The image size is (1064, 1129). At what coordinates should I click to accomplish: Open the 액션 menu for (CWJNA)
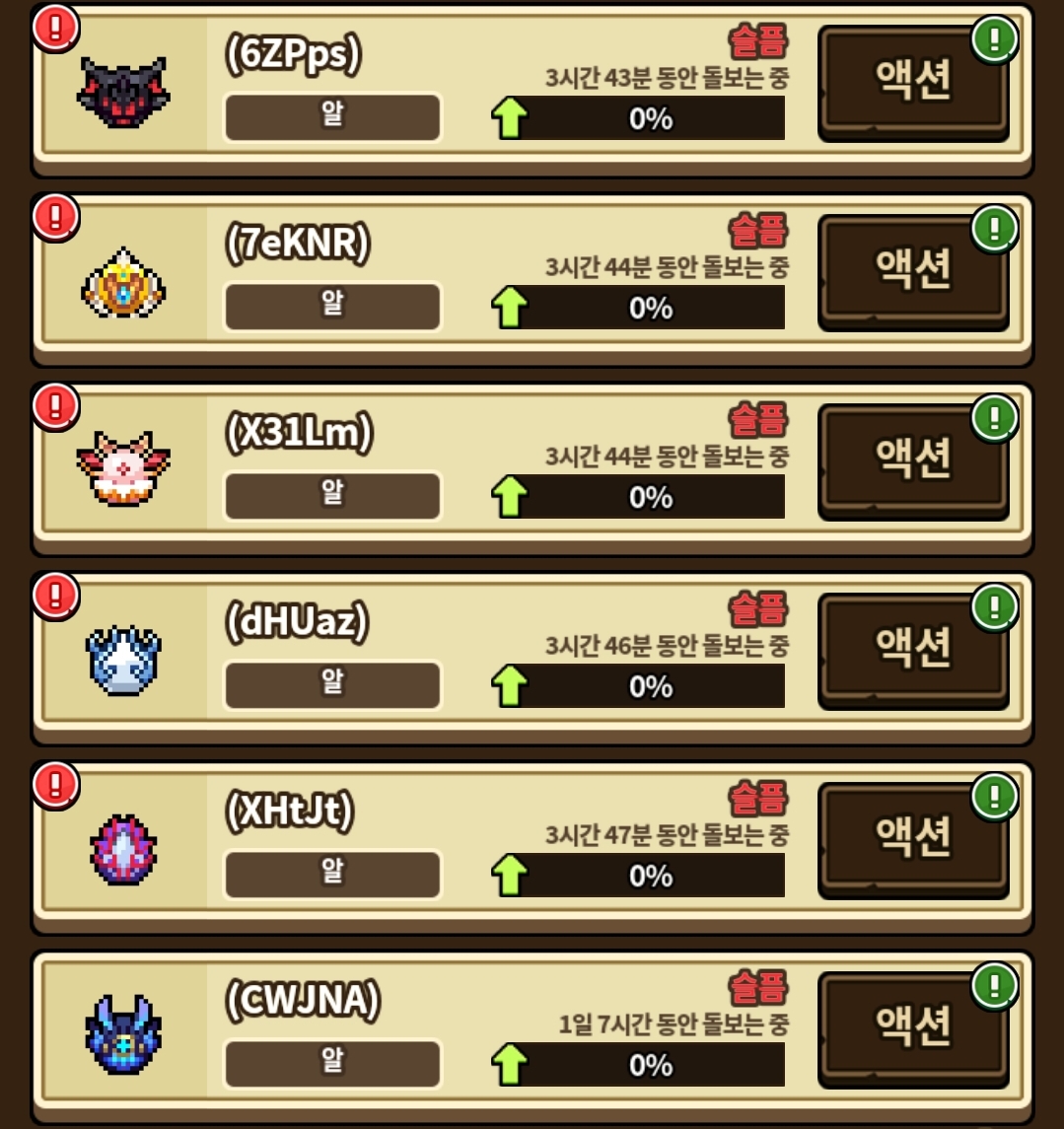pos(913,1026)
